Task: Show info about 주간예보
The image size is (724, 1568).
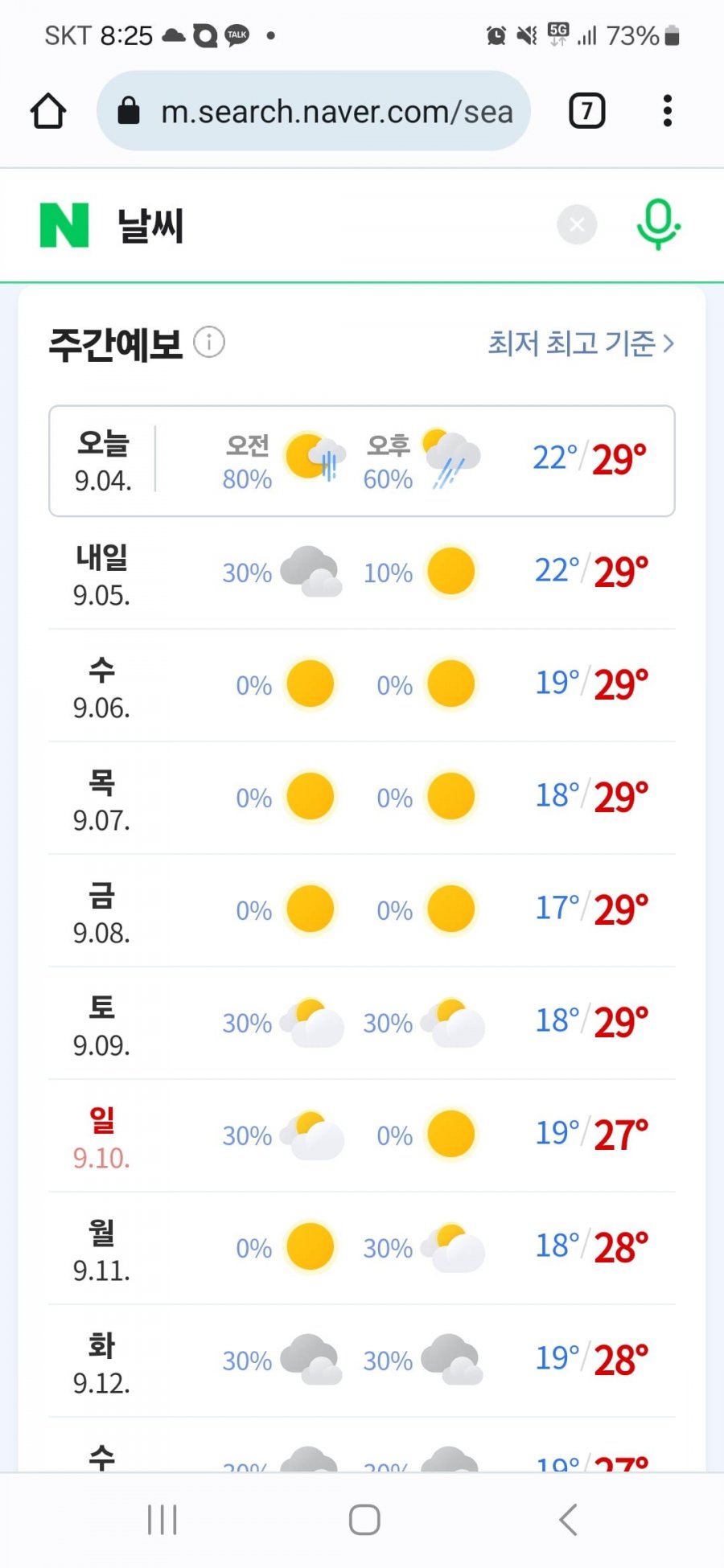Action: click(209, 343)
